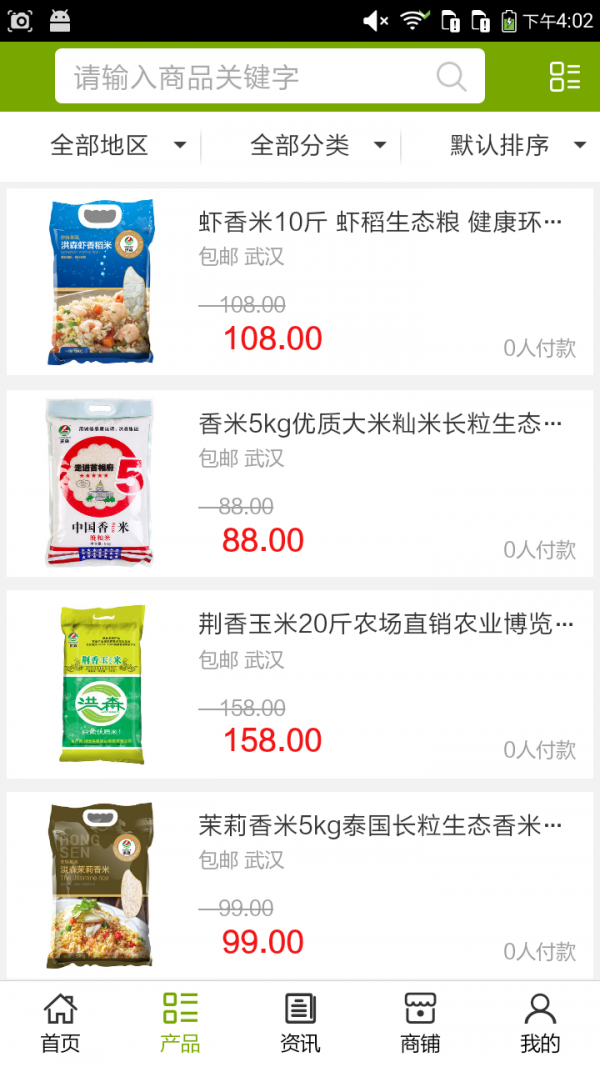Expand the 全部地区 region dropdown

tap(118, 146)
